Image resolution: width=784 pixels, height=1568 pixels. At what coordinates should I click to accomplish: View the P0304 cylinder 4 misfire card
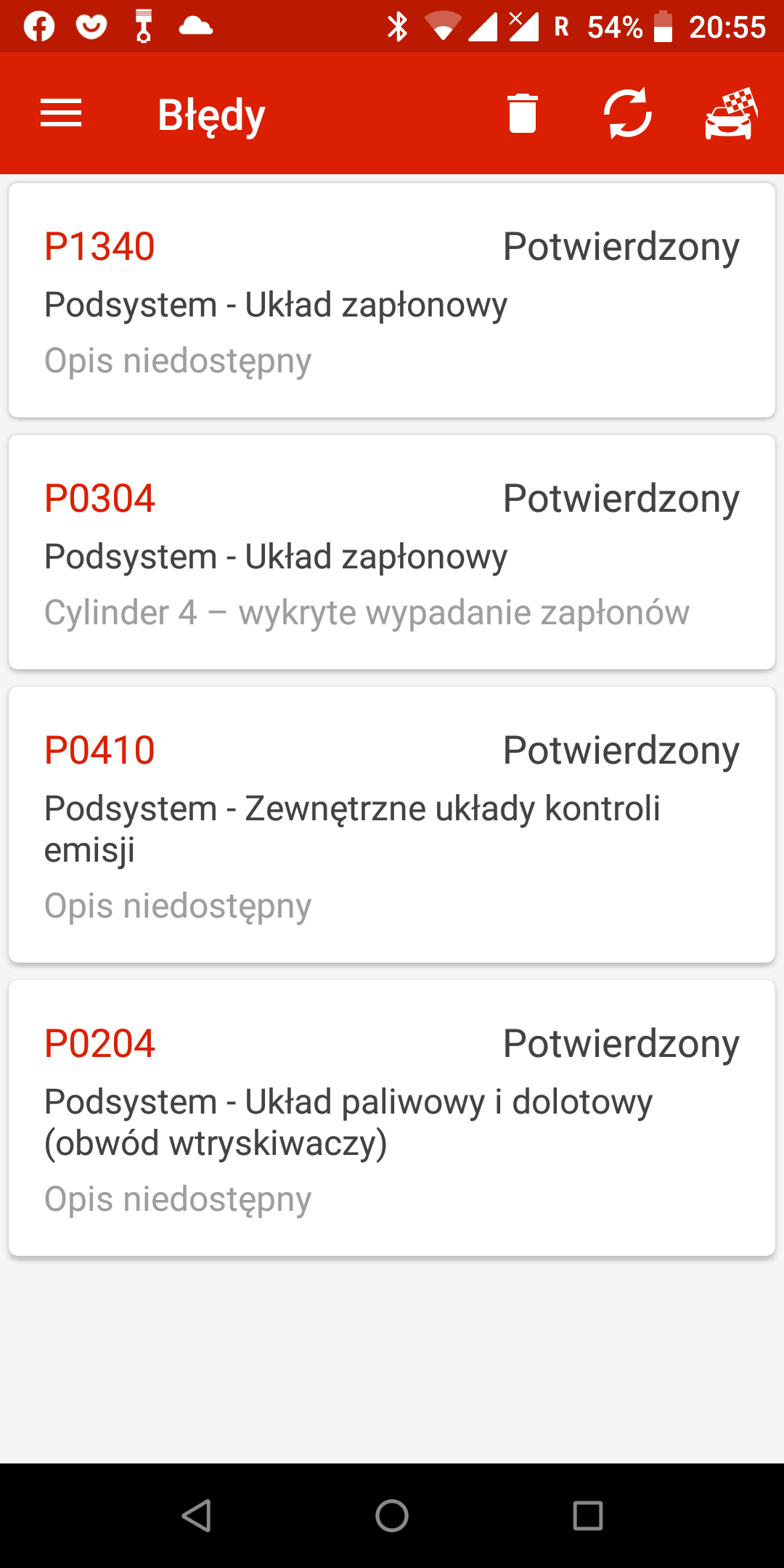[x=392, y=552]
